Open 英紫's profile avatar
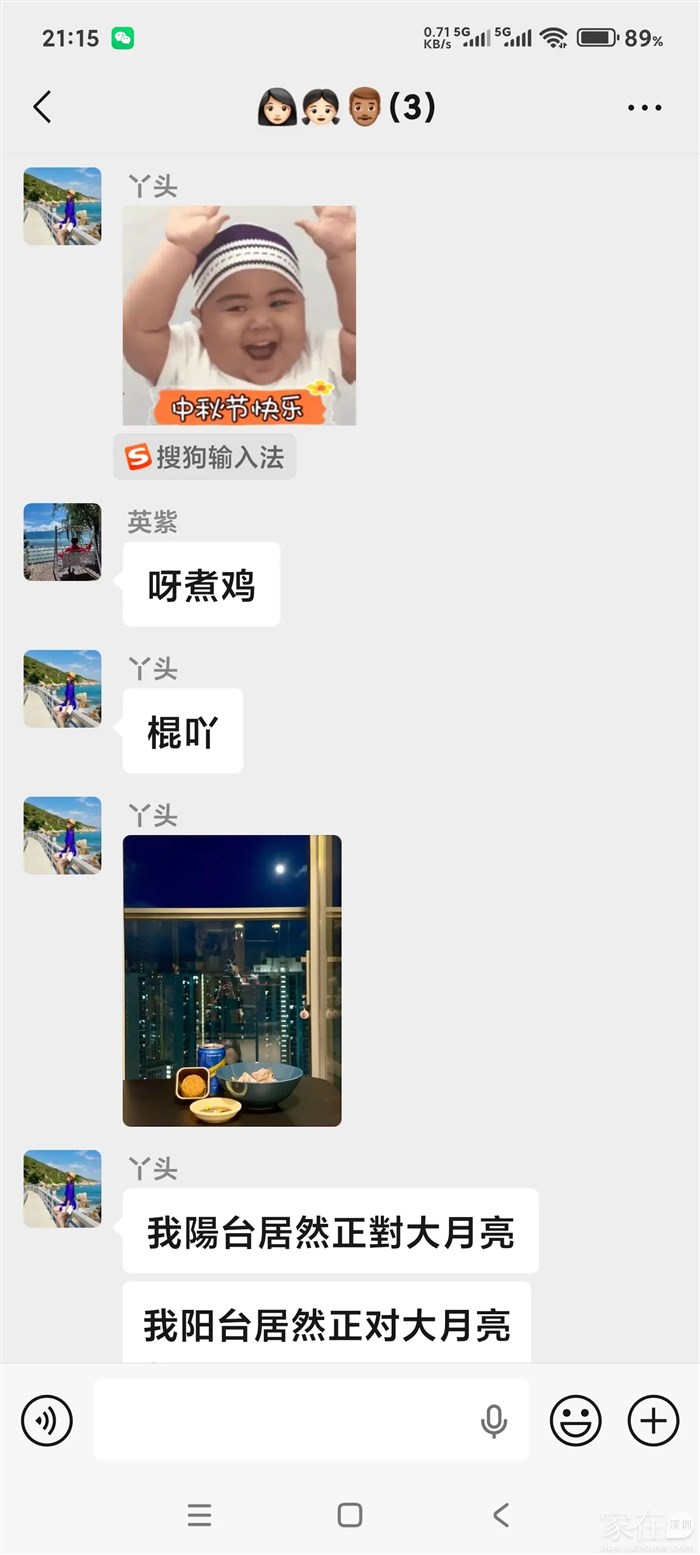Viewport: 700px width, 1555px height. [62, 542]
